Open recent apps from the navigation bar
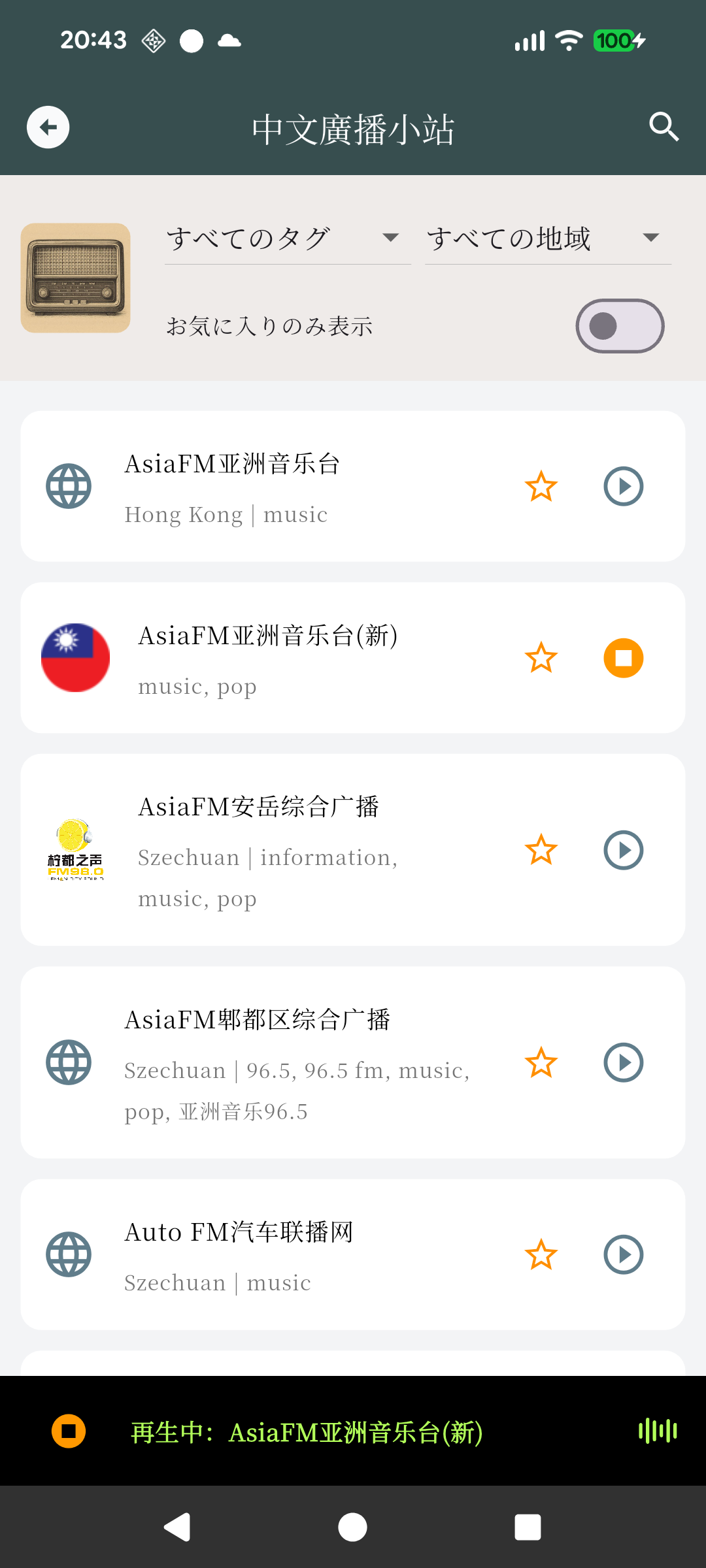This screenshot has width=706, height=1568. coord(528,1527)
